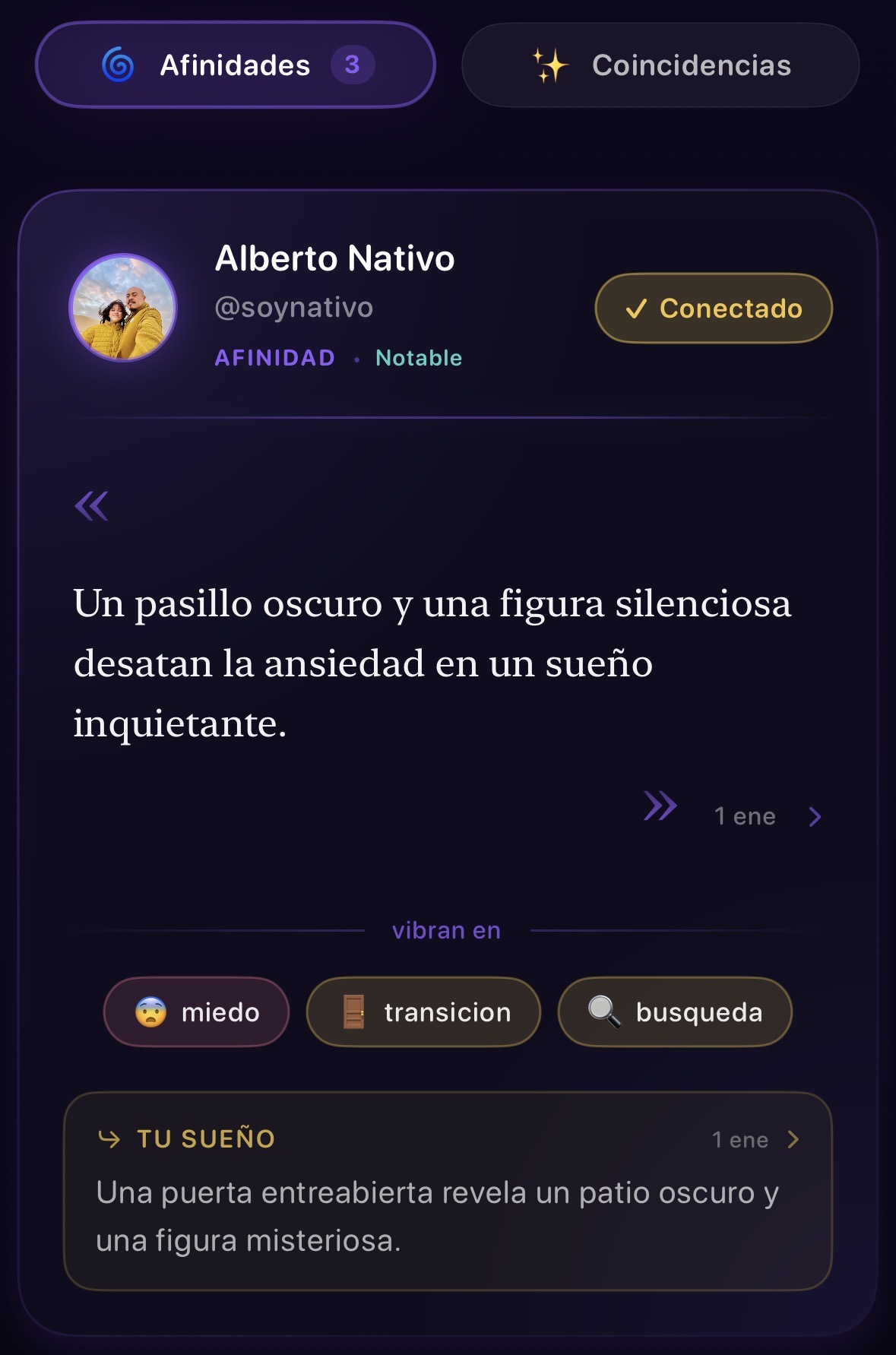896x1355 pixels.
Task: Switch to the Coincidencias tab
Action: [660, 65]
